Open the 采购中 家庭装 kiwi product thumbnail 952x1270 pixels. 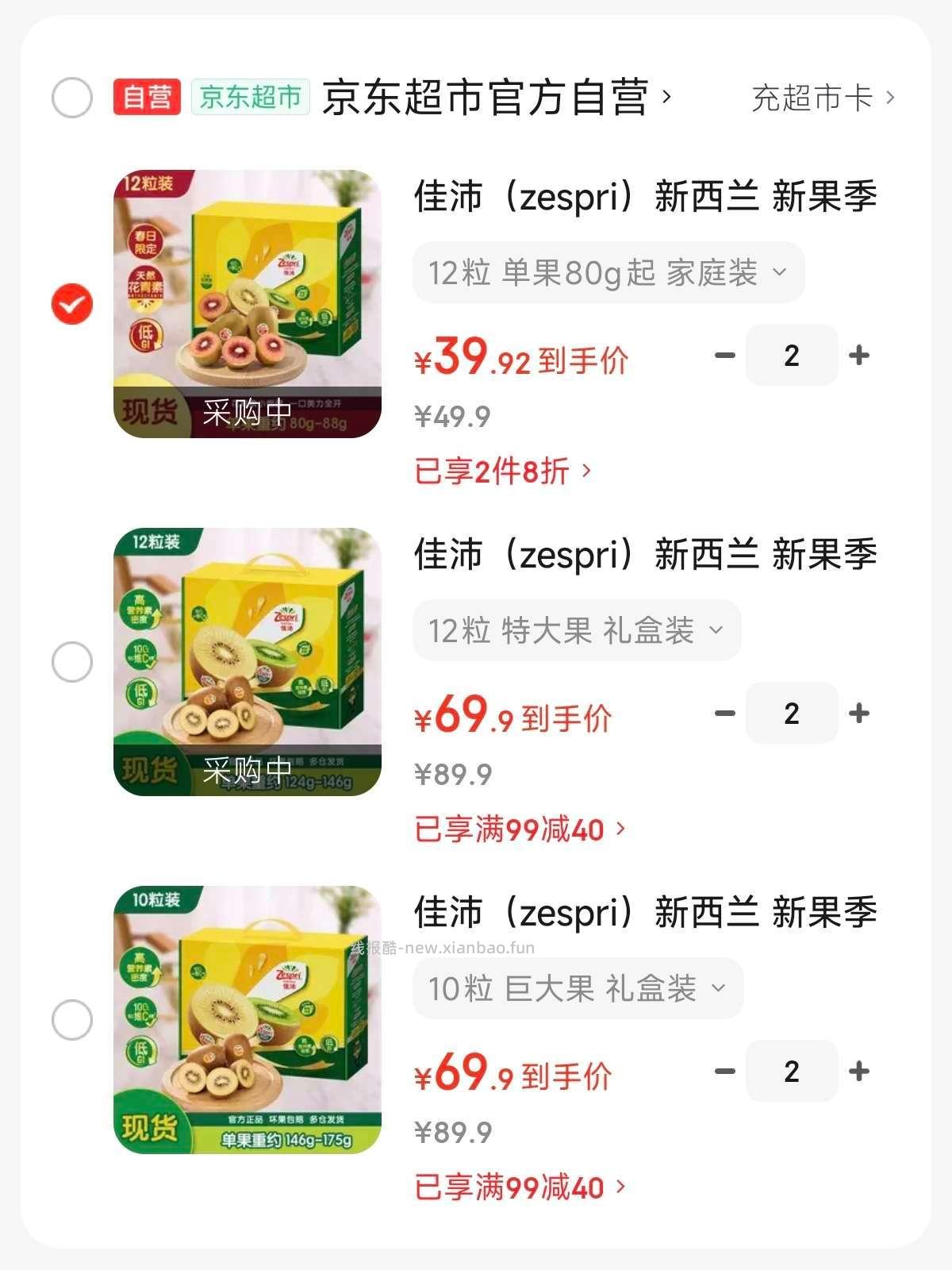pos(248,302)
